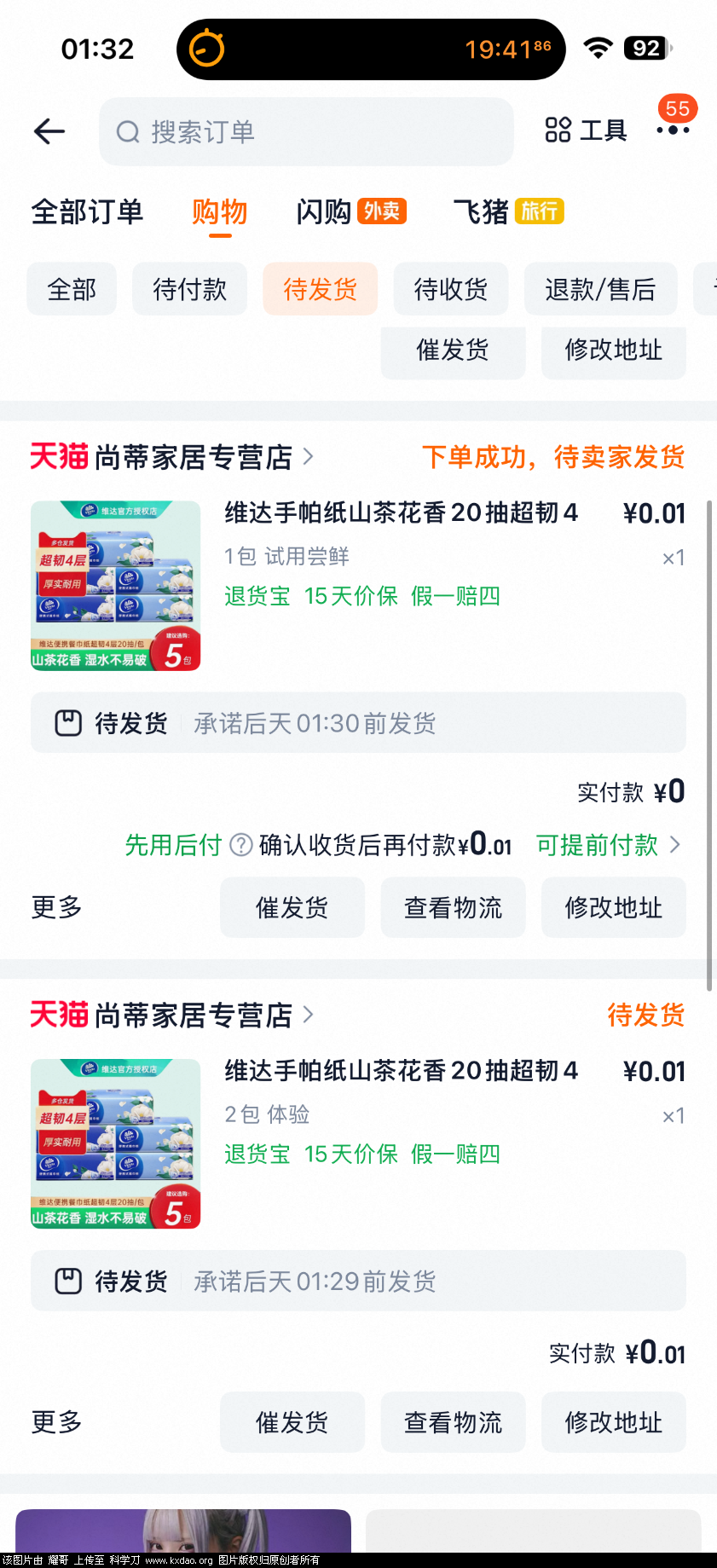Open the 先用后付 help question icon
Viewport: 717px width, 1568px height.
click(242, 845)
